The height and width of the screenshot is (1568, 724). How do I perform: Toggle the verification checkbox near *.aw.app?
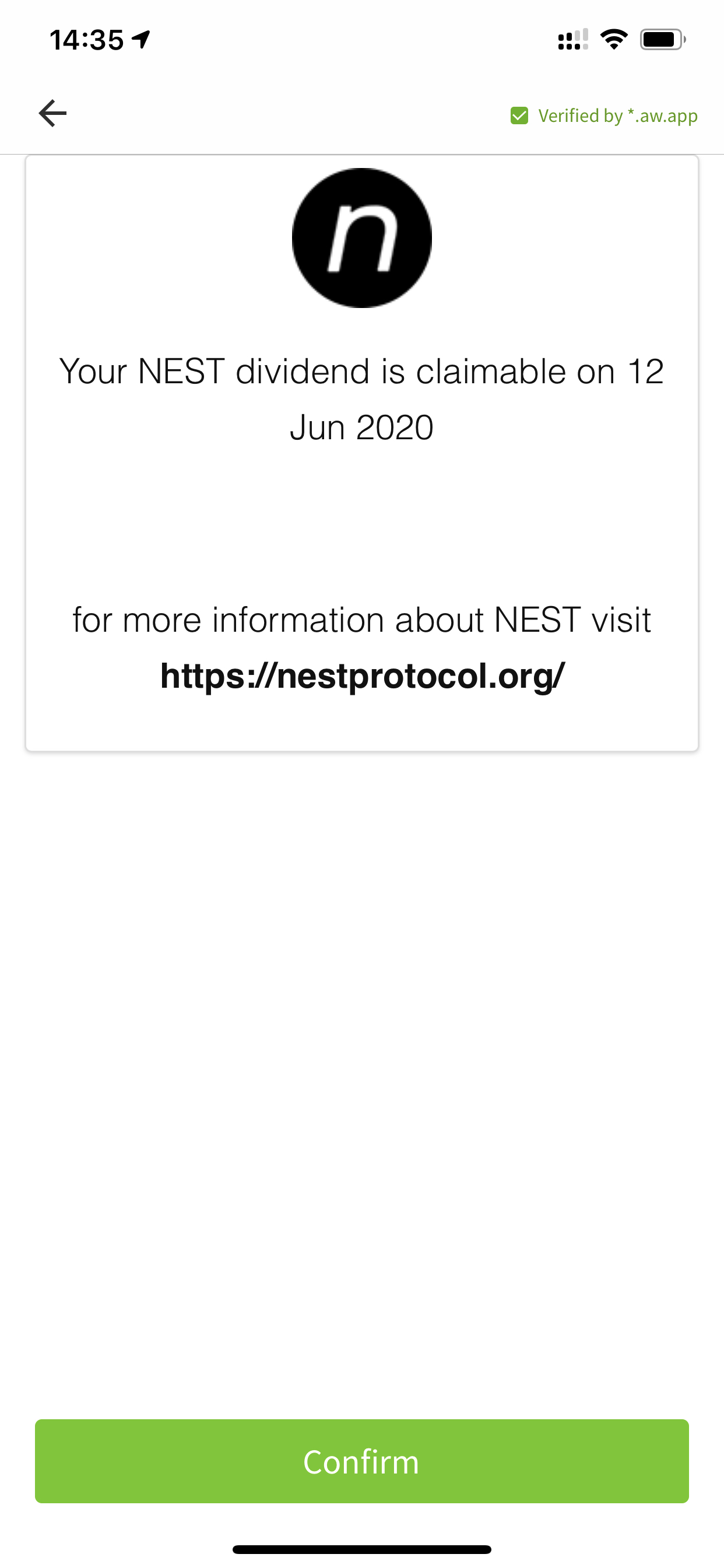[x=520, y=115]
